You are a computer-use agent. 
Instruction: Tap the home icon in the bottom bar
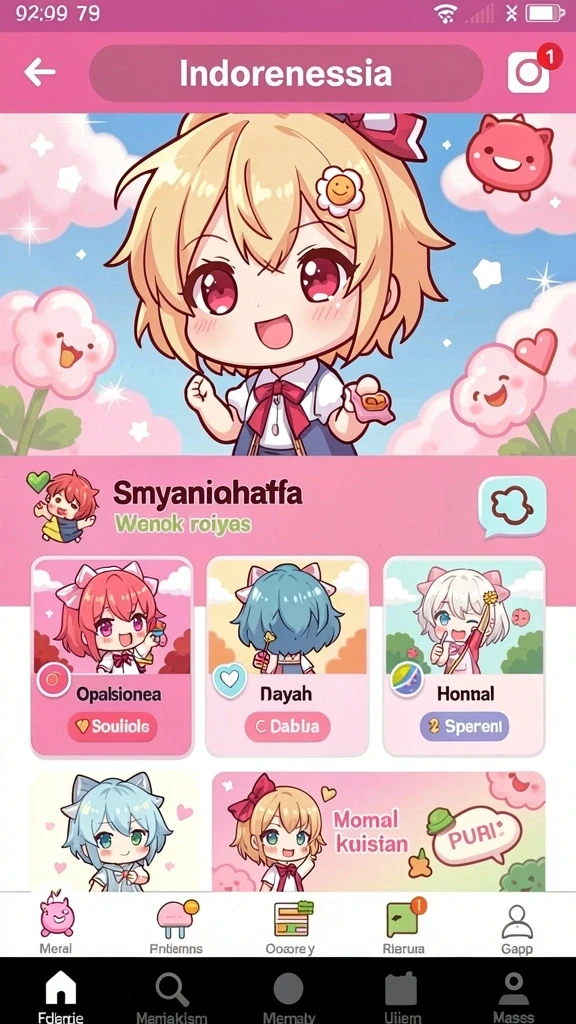60,997
